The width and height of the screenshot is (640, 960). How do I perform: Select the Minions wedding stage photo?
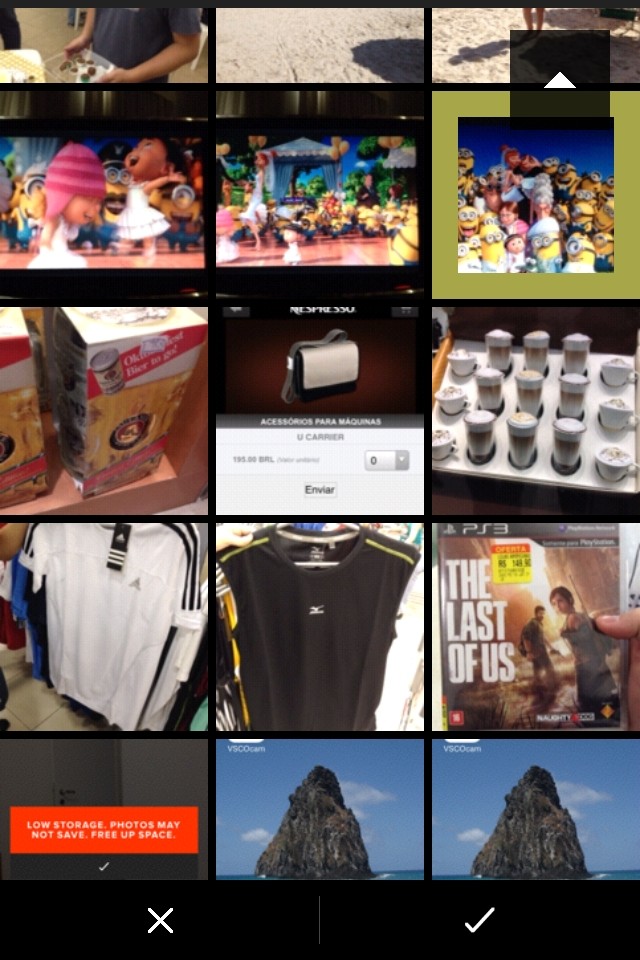(x=319, y=196)
